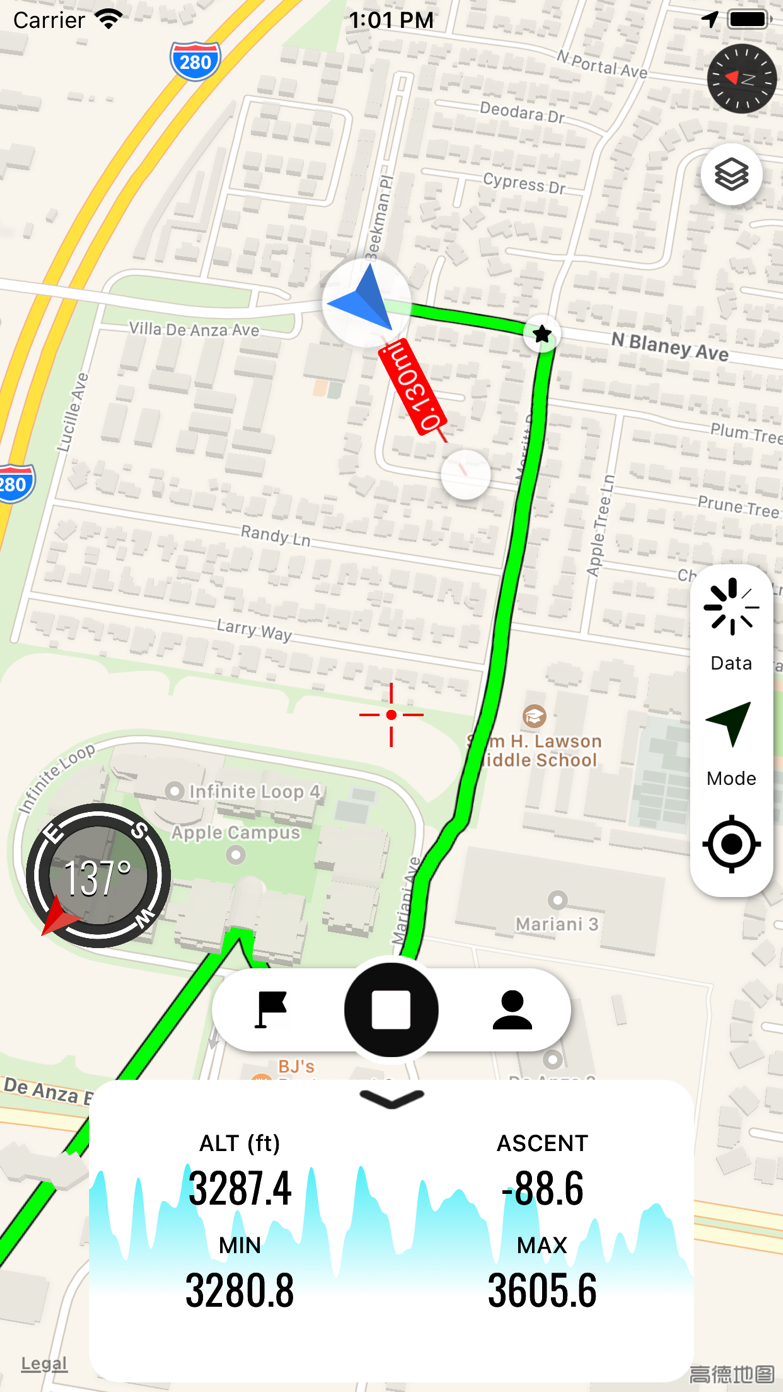This screenshot has height=1392, width=783.
Task: Add a flag waypoint
Action: (270, 1009)
